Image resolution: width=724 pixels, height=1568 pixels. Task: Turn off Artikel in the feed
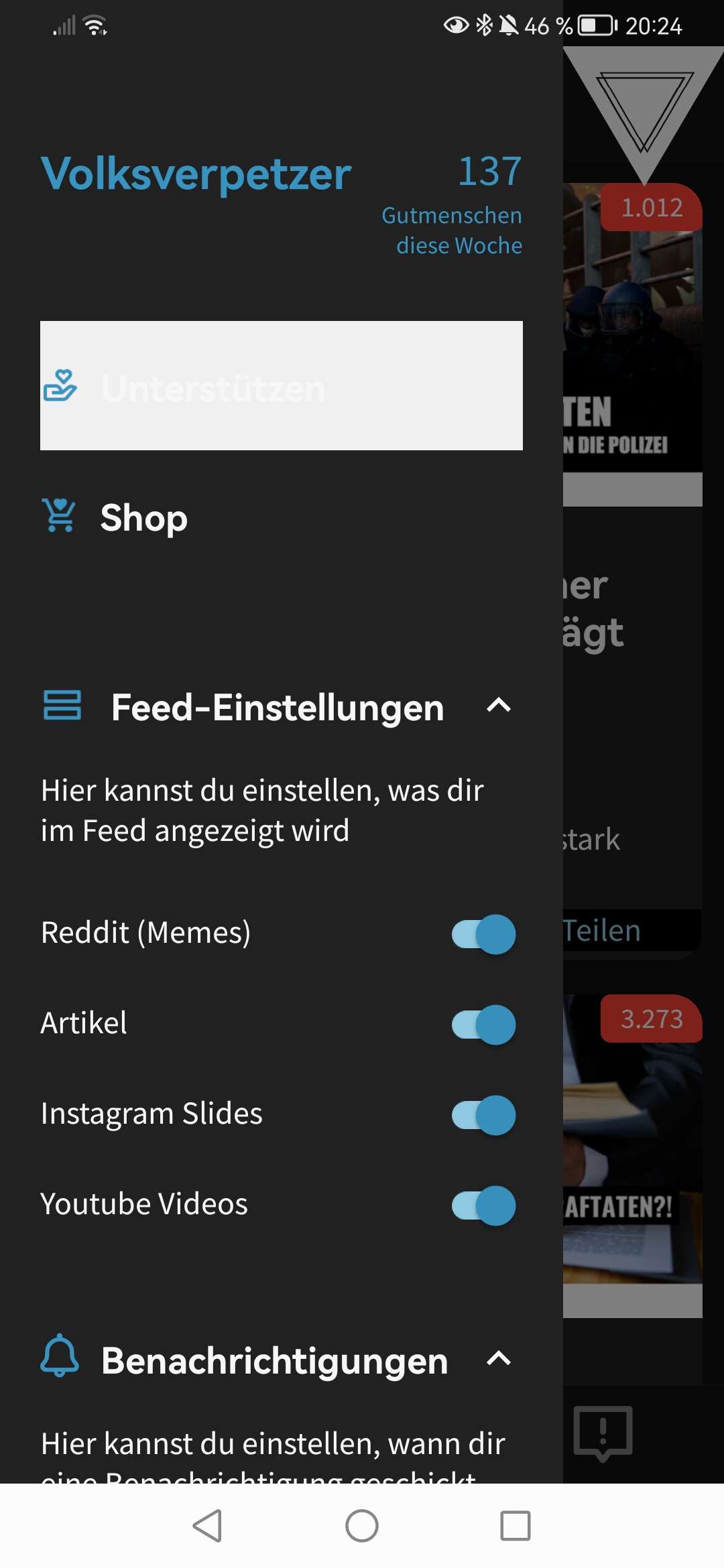point(483,1025)
